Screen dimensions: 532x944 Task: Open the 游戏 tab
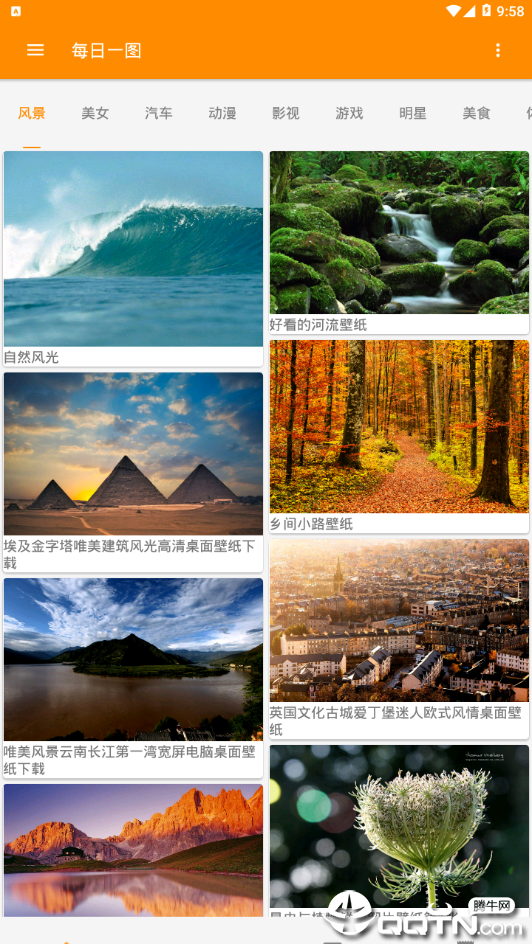click(349, 113)
